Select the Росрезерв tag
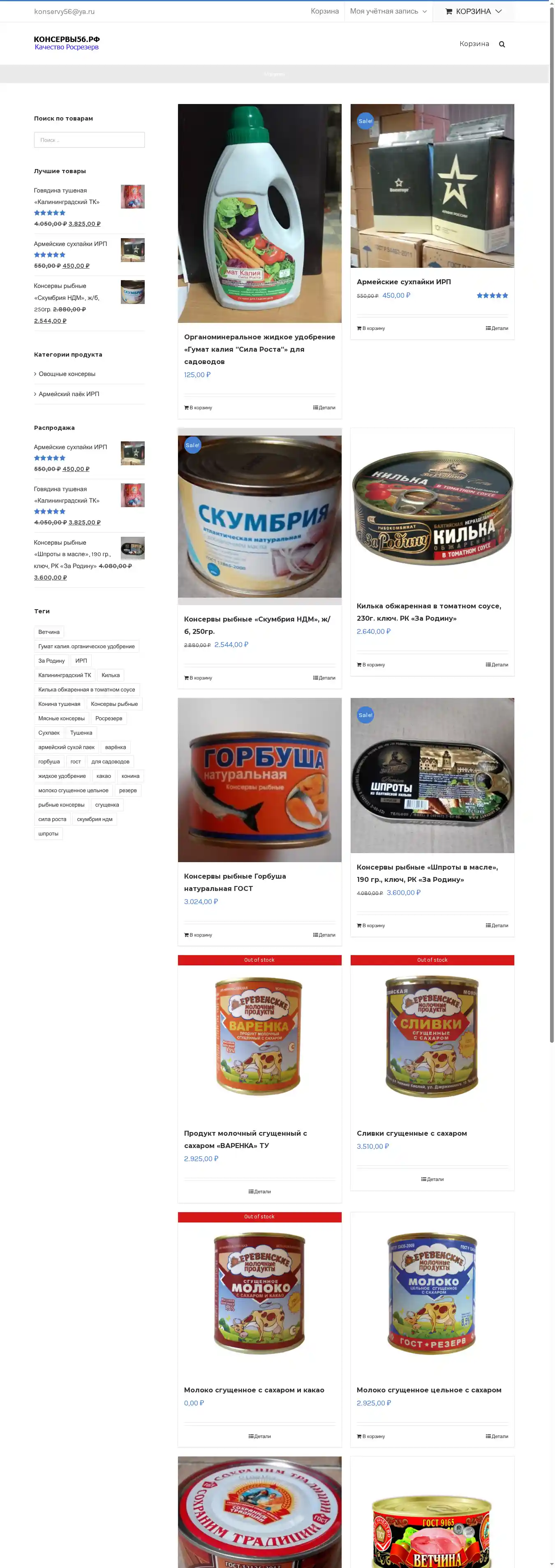This screenshot has height=1568, width=555. [x=109, y=719]
